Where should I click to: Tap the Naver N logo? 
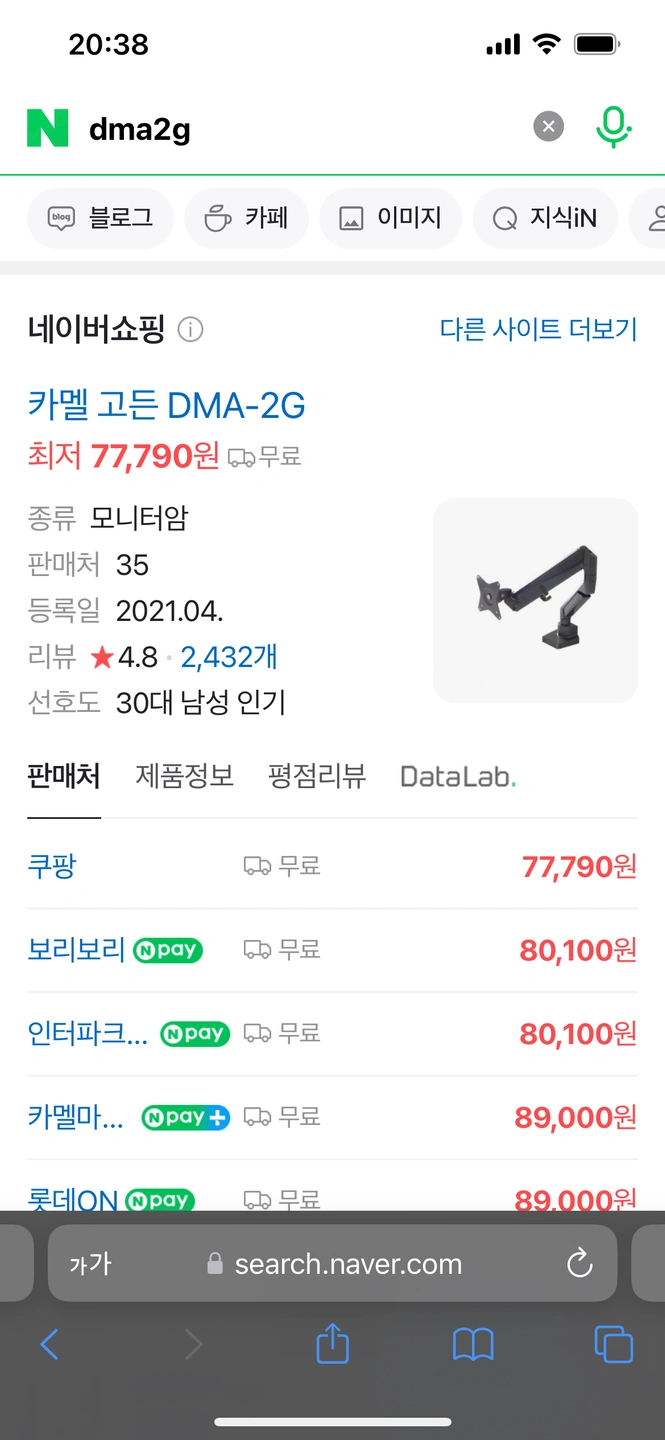pyautogui.click(x=48, y=128)
